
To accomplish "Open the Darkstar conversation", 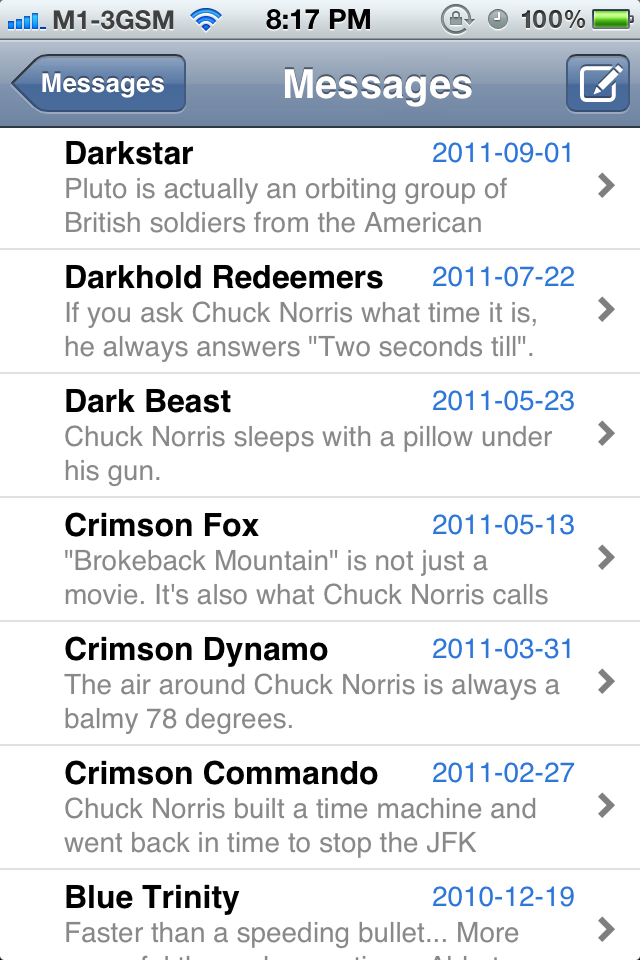I will 320,187.
